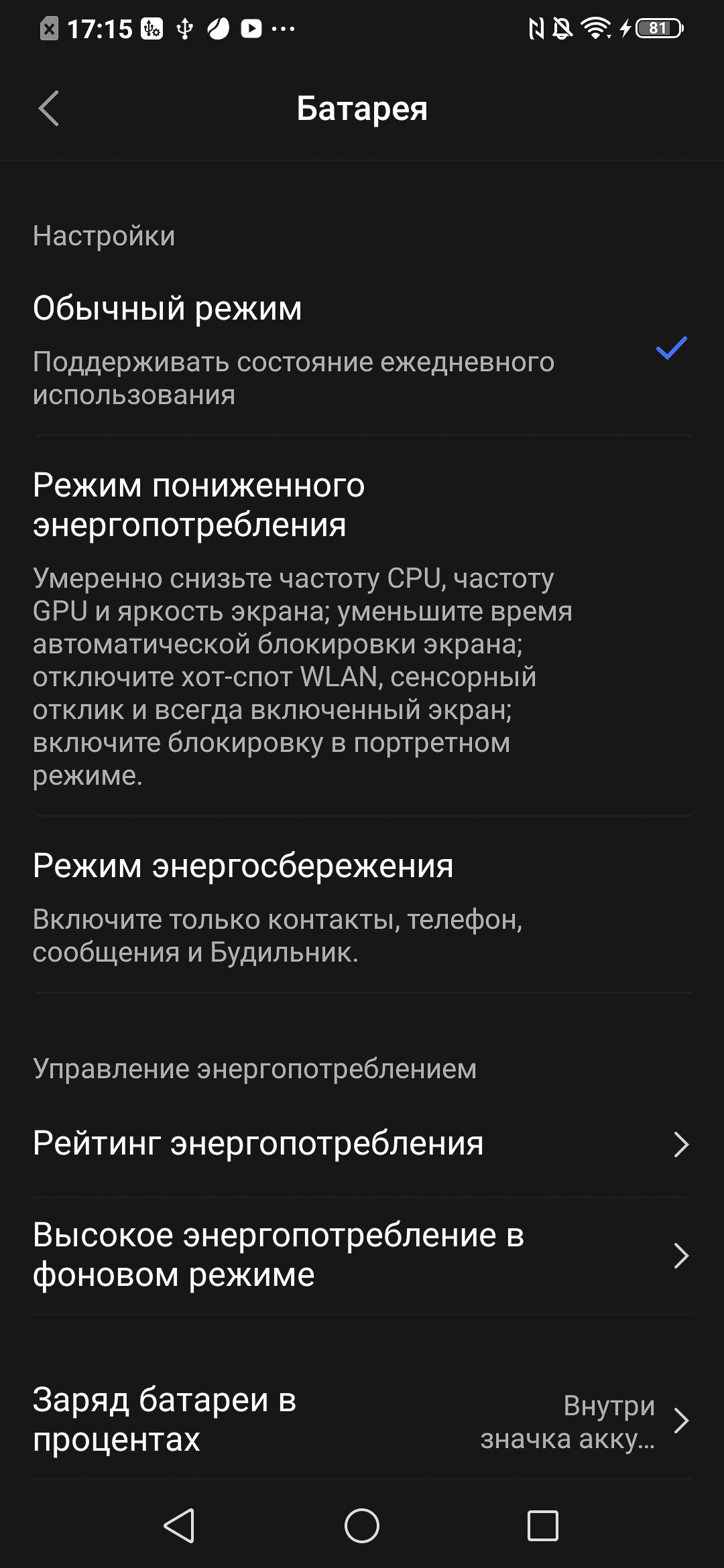
Task: Select Обычный режим
Action: (x=362, y=350)
